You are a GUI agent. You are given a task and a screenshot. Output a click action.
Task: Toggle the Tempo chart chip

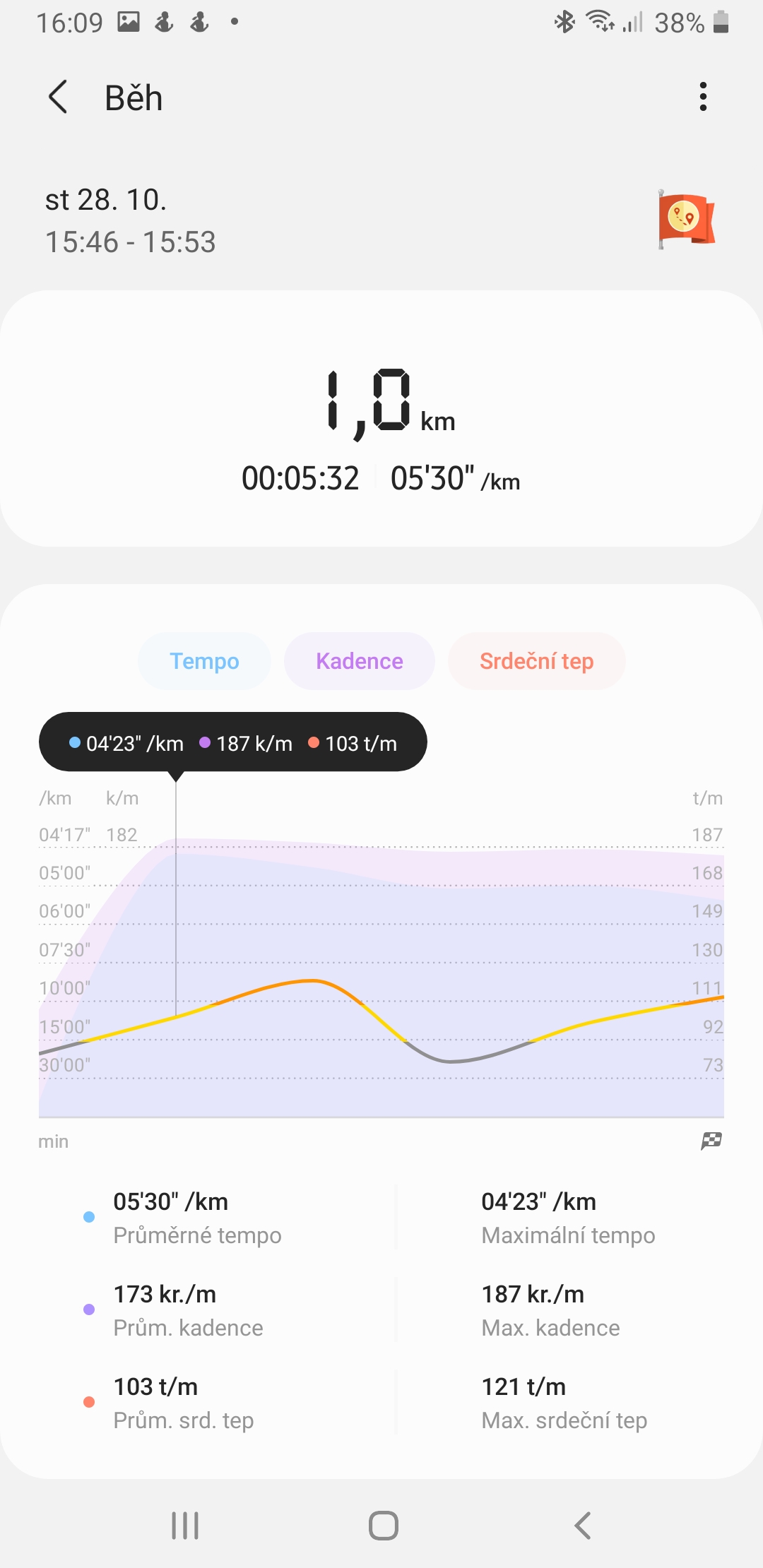pyautogui.click(x=204, y=661)
